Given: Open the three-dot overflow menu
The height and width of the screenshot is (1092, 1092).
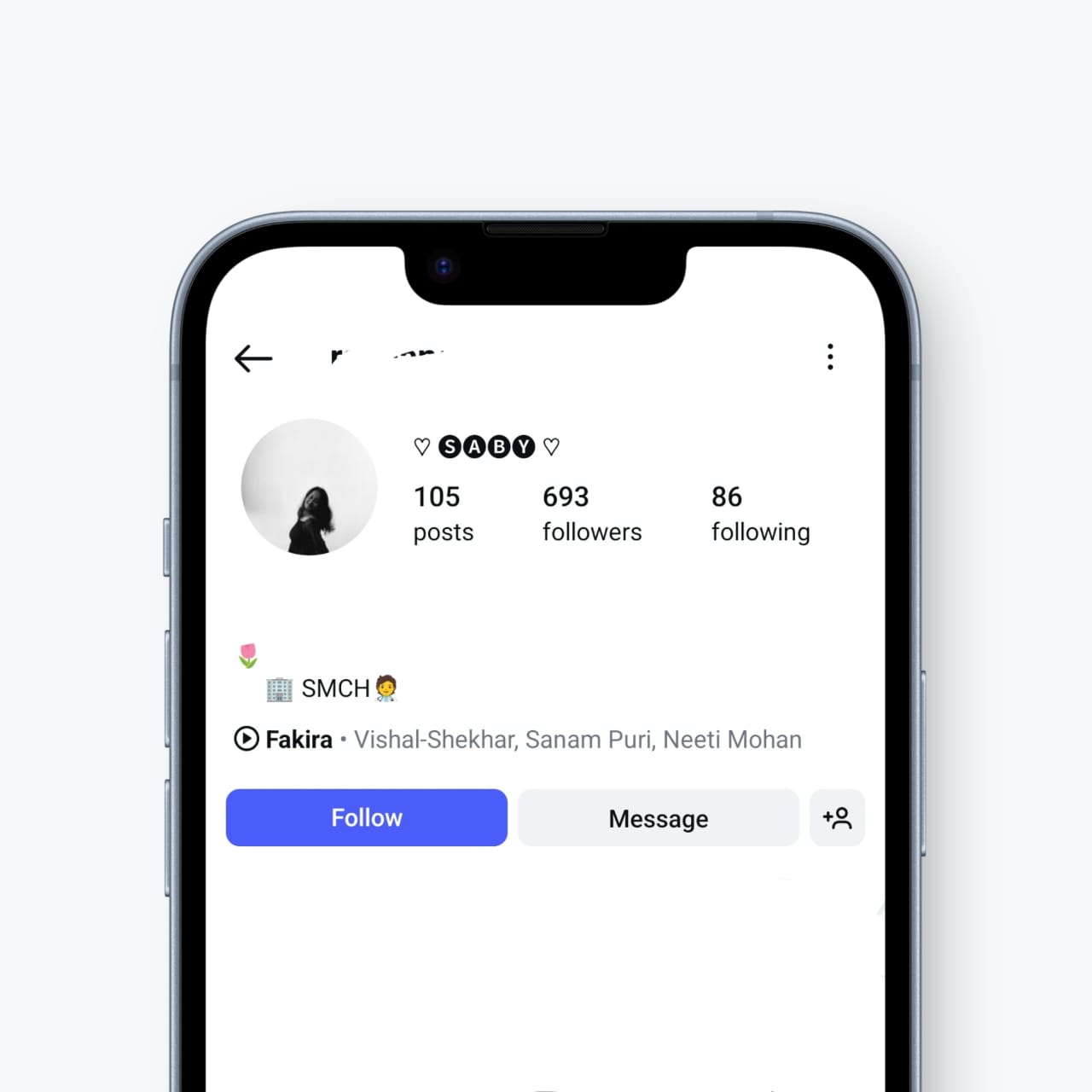Looking at the screenshot, I should point(829,357).
